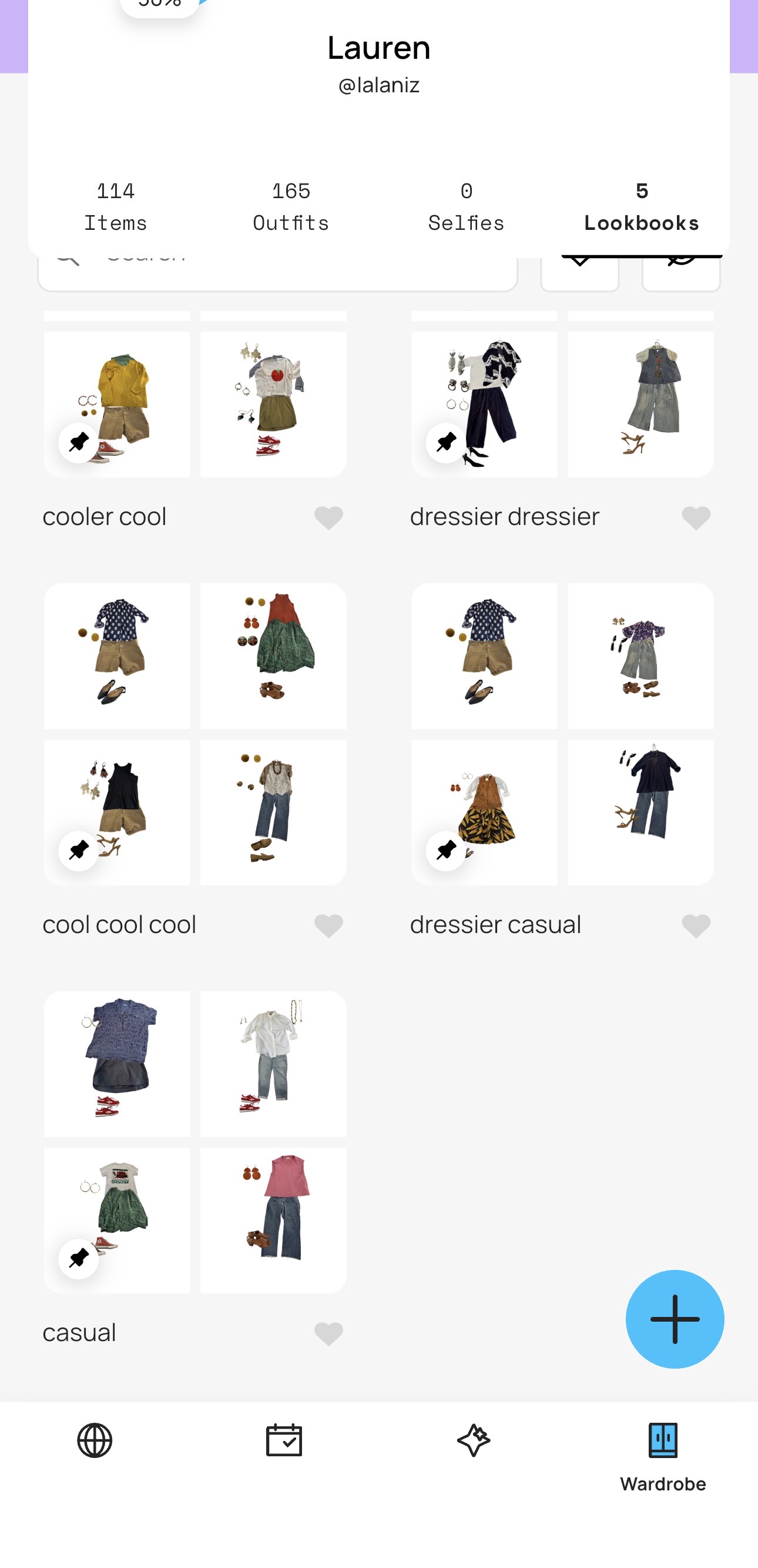Open the cooler cool lookbook
Screen dimensions: 758x1568
click(194, 403)
